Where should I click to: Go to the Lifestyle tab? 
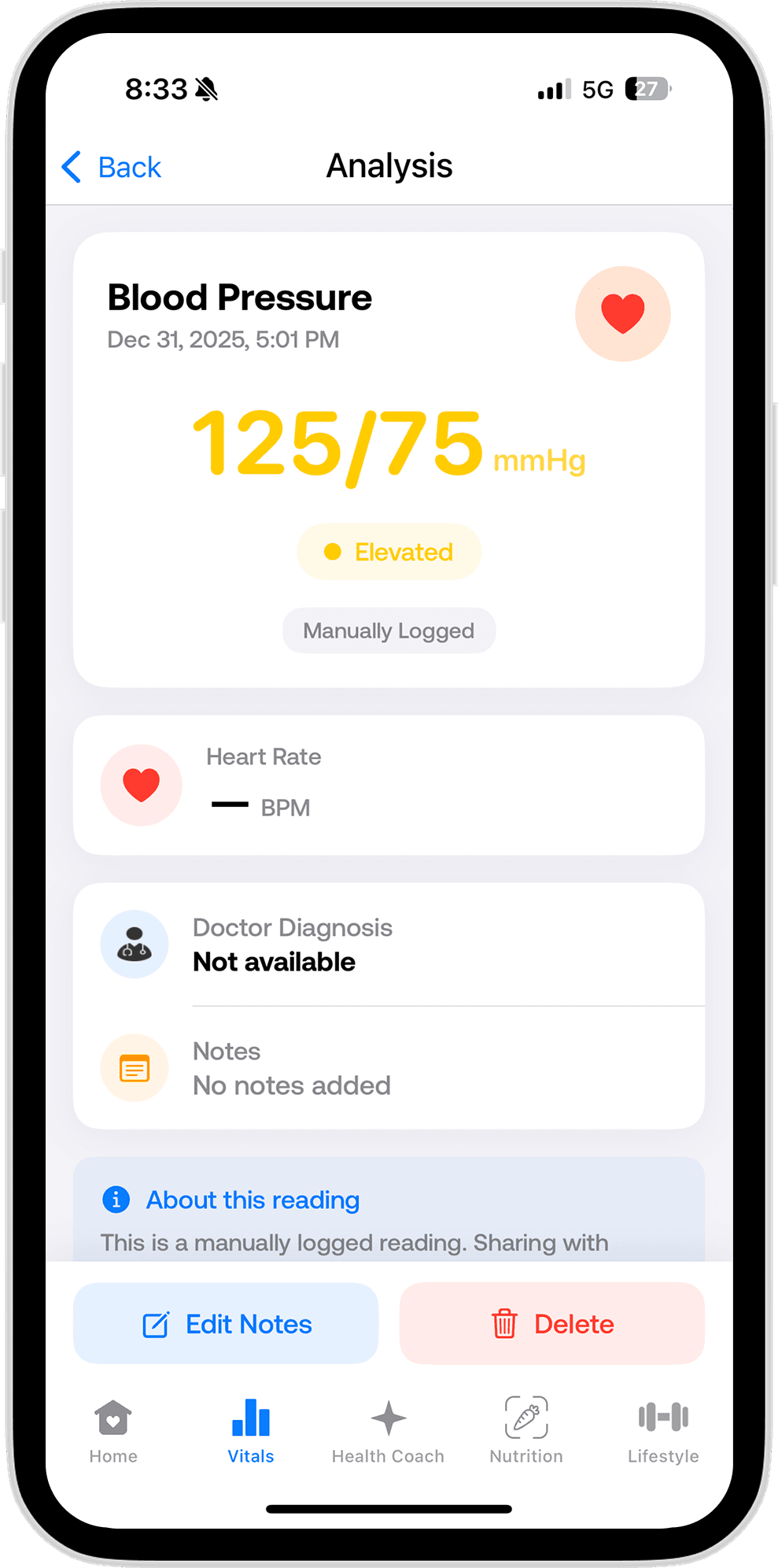click(663, 1431)
